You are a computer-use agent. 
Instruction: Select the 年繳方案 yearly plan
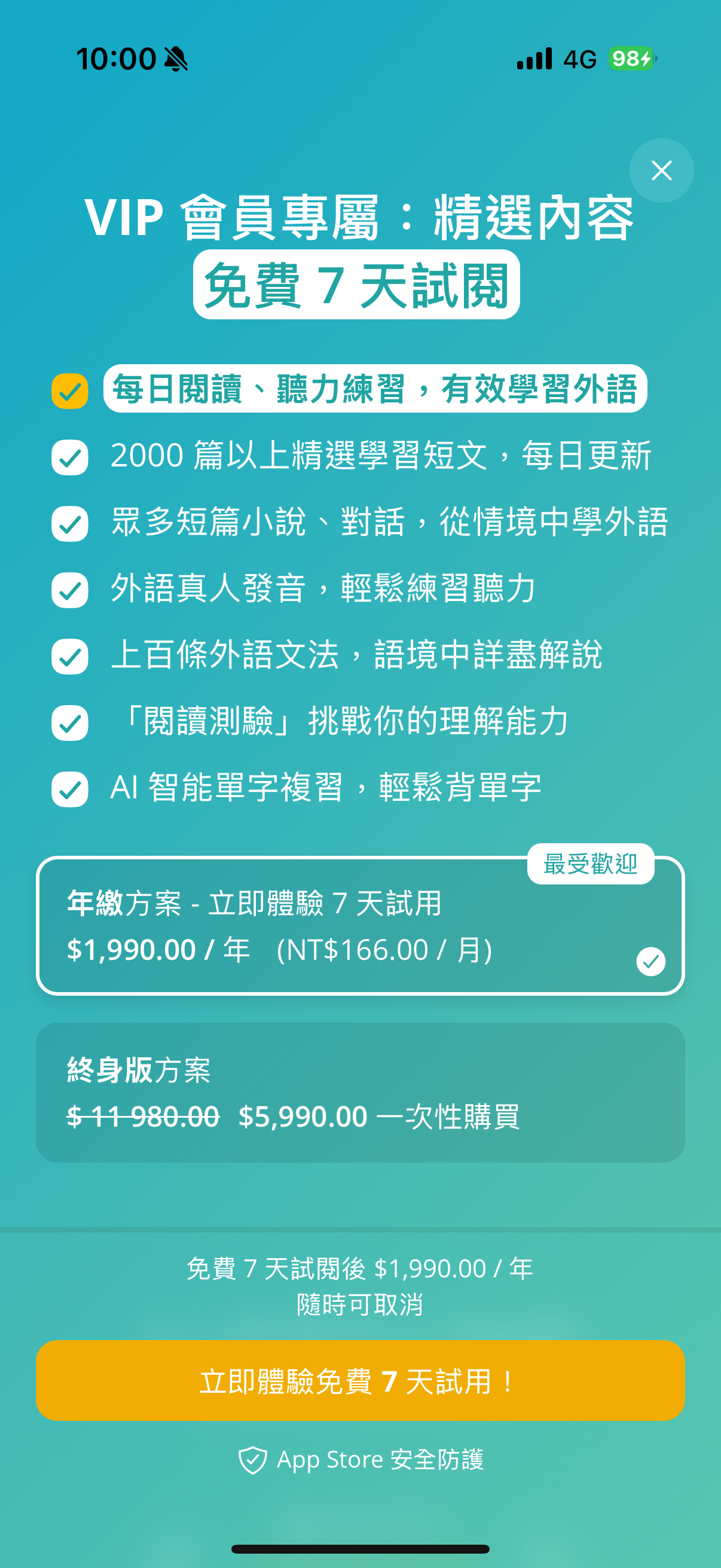coord(360,926)
